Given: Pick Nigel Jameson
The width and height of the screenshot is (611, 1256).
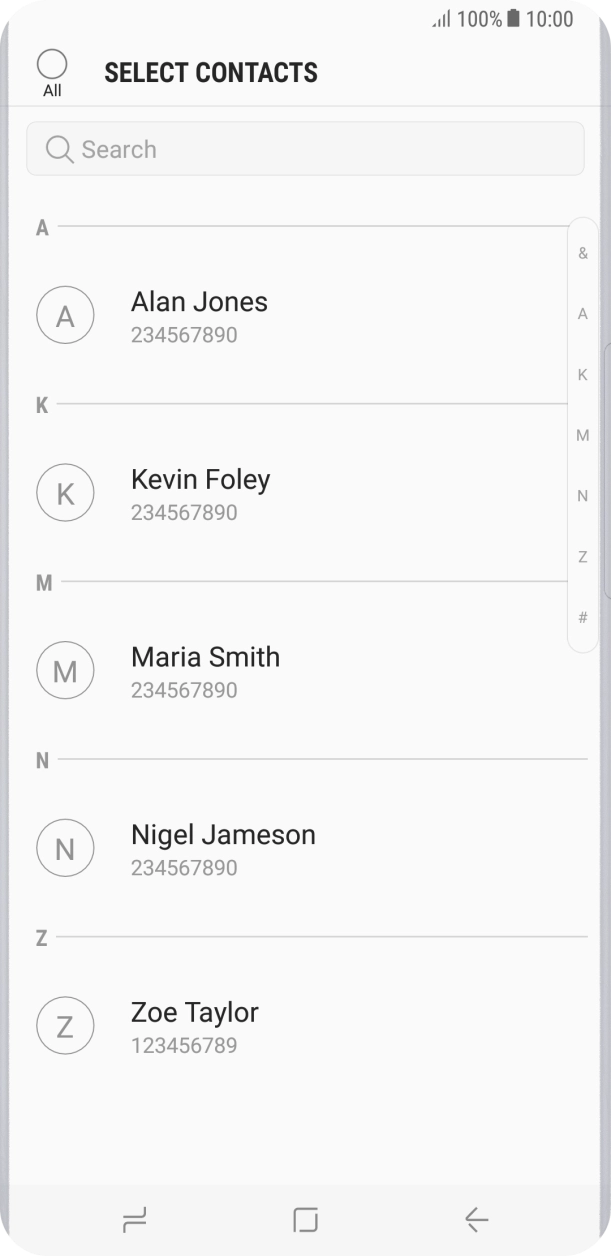Looking at the screenshot, I should click(x=223, y=849).
